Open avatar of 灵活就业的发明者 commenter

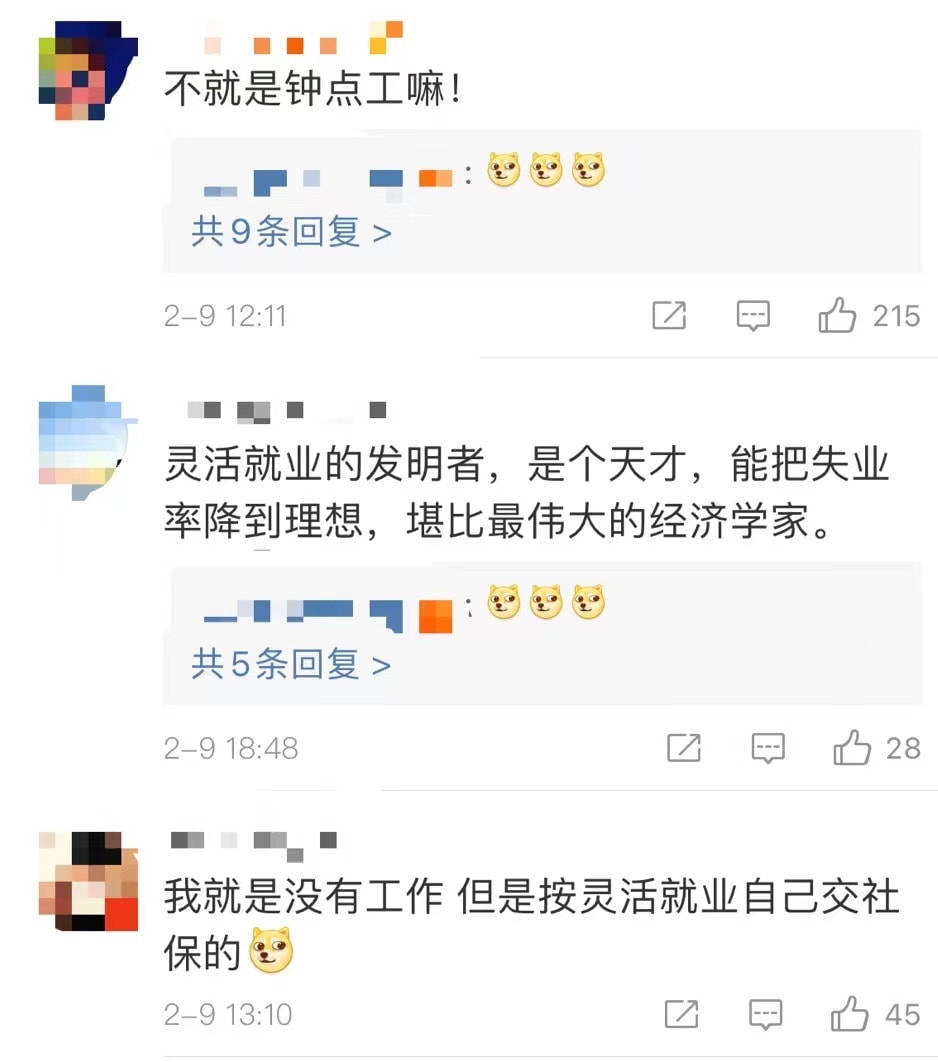(x=86, y=437)
